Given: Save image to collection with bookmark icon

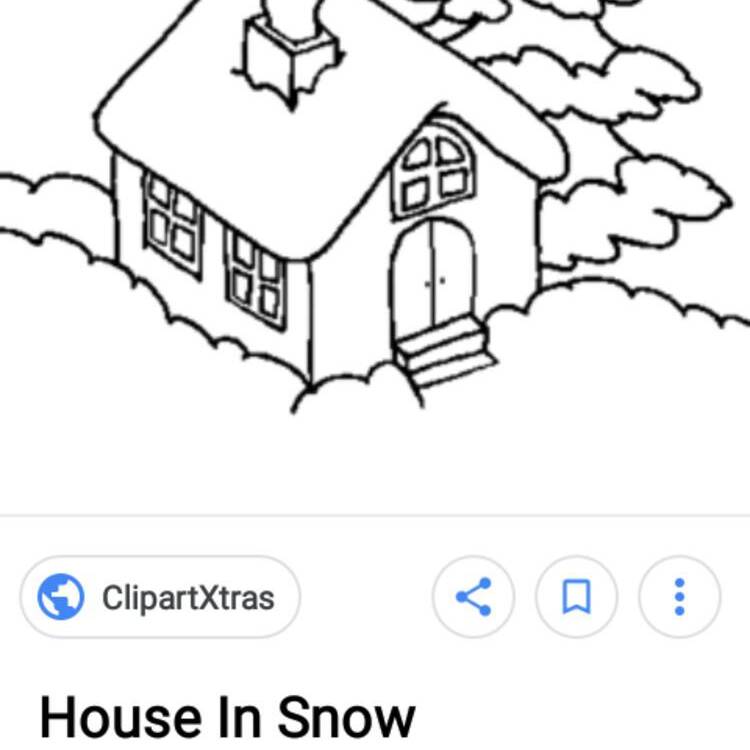Looking at the screenshot, I should (x=576, y=597).
